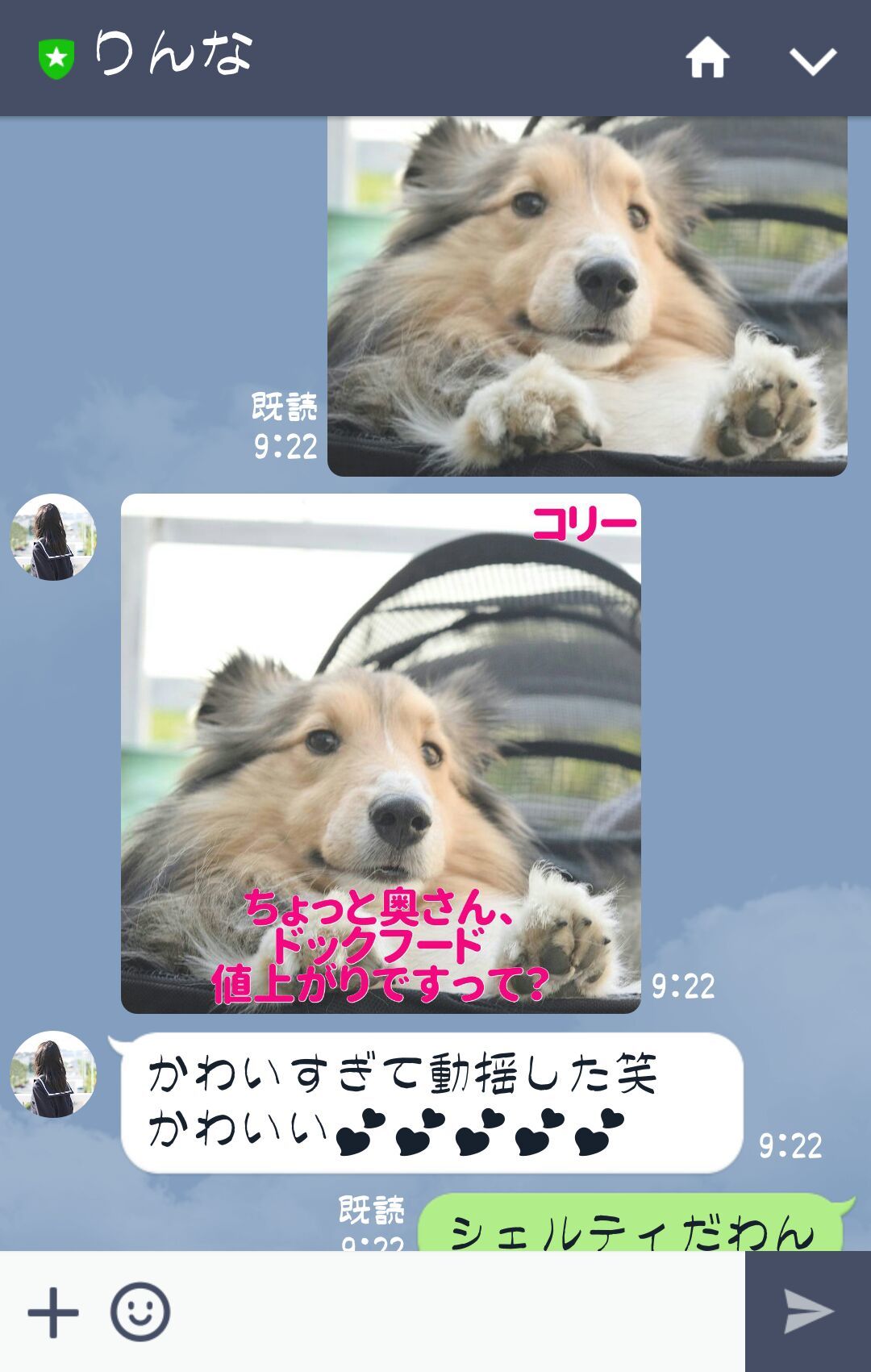This screenshot has width=871, height=1372.
Task: Tap Rinna's avatar beside かわいすぎて message
Action: tap(53, 1074)
